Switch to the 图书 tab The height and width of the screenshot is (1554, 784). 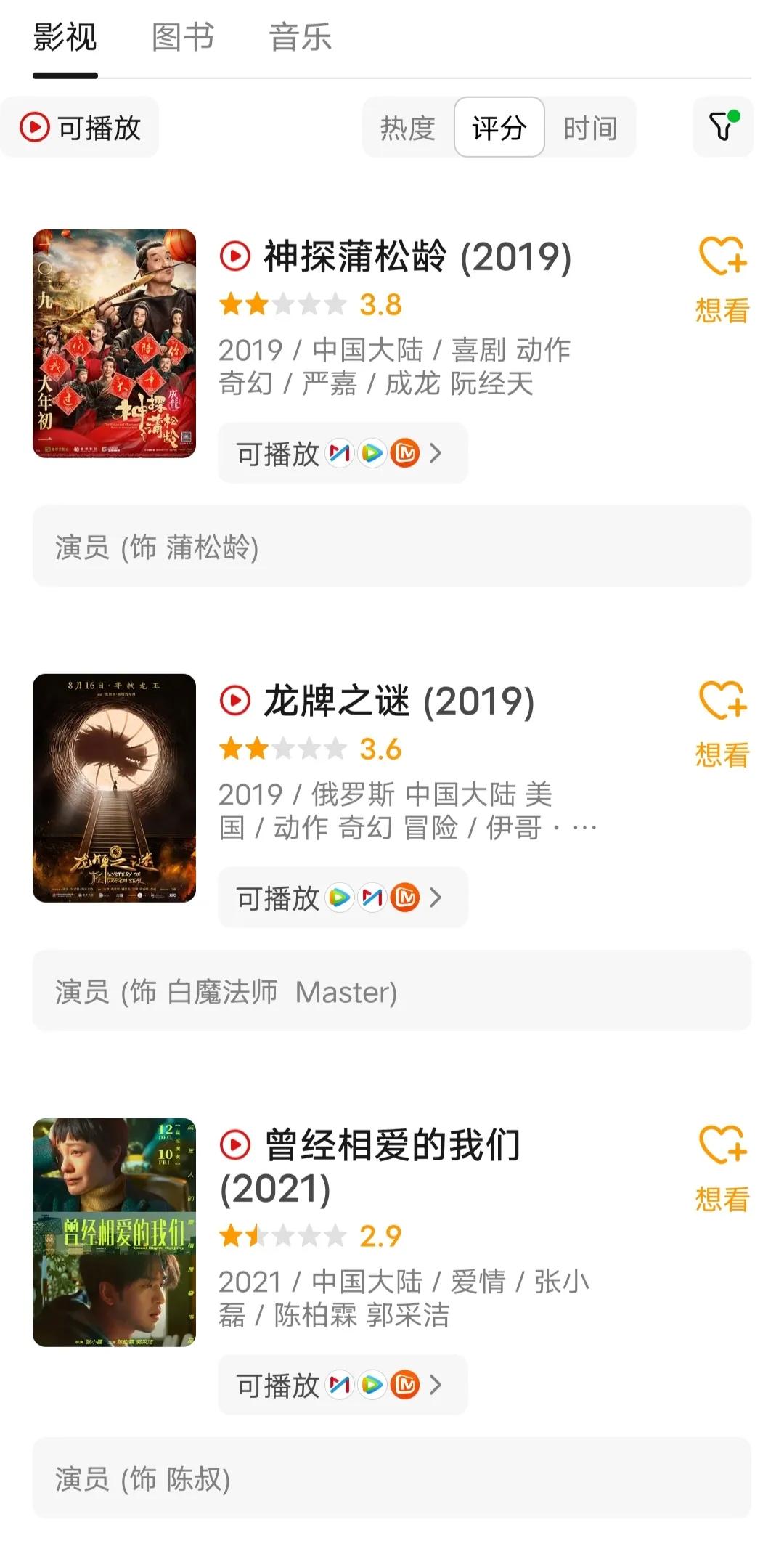pyautogui.click(x=183, y=37)
